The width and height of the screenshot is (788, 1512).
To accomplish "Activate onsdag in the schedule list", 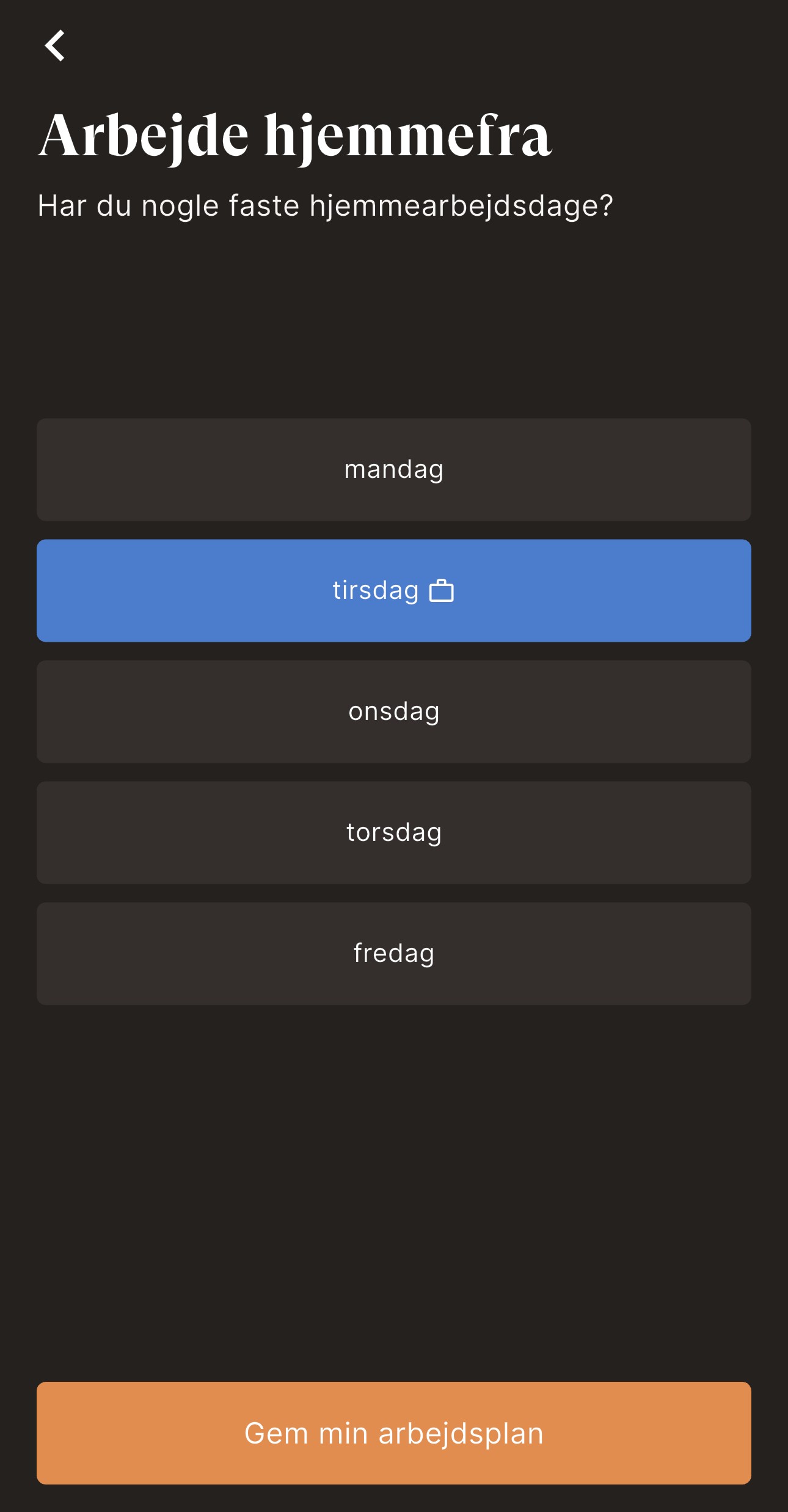I will pos(394,711).
